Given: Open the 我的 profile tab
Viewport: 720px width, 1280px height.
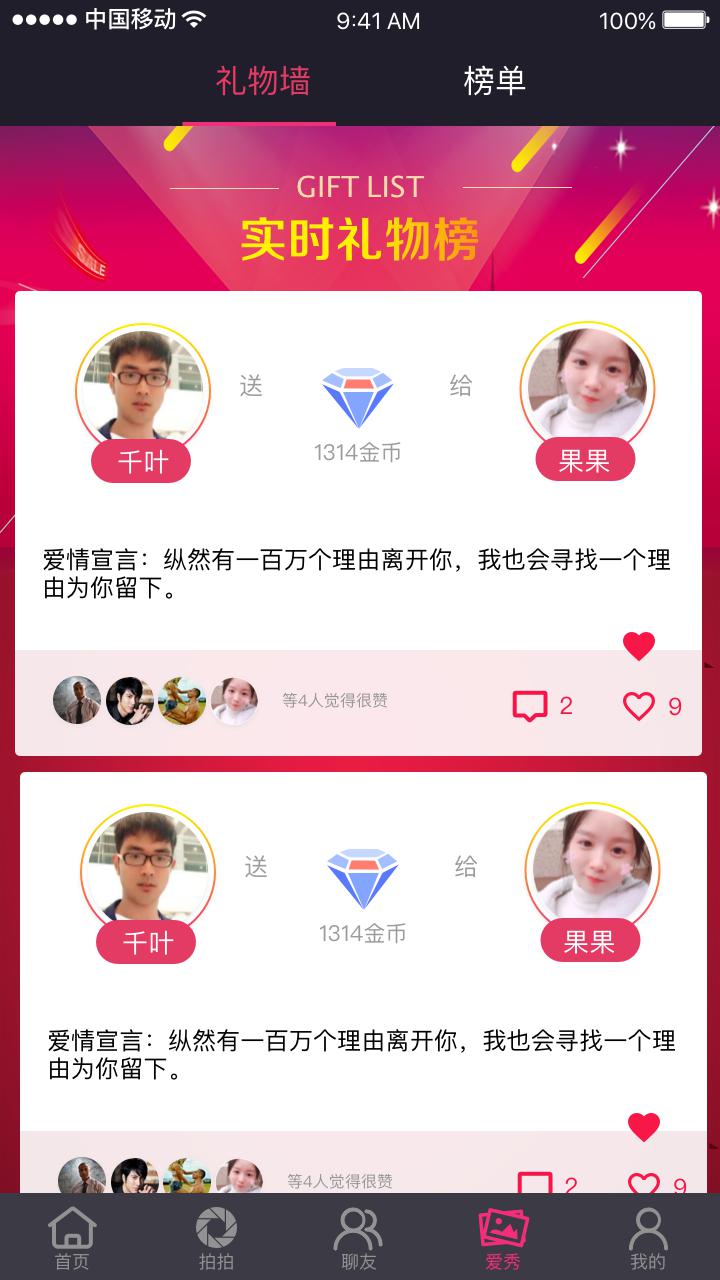Looking at the screenshot, I should coord(647,1238).
